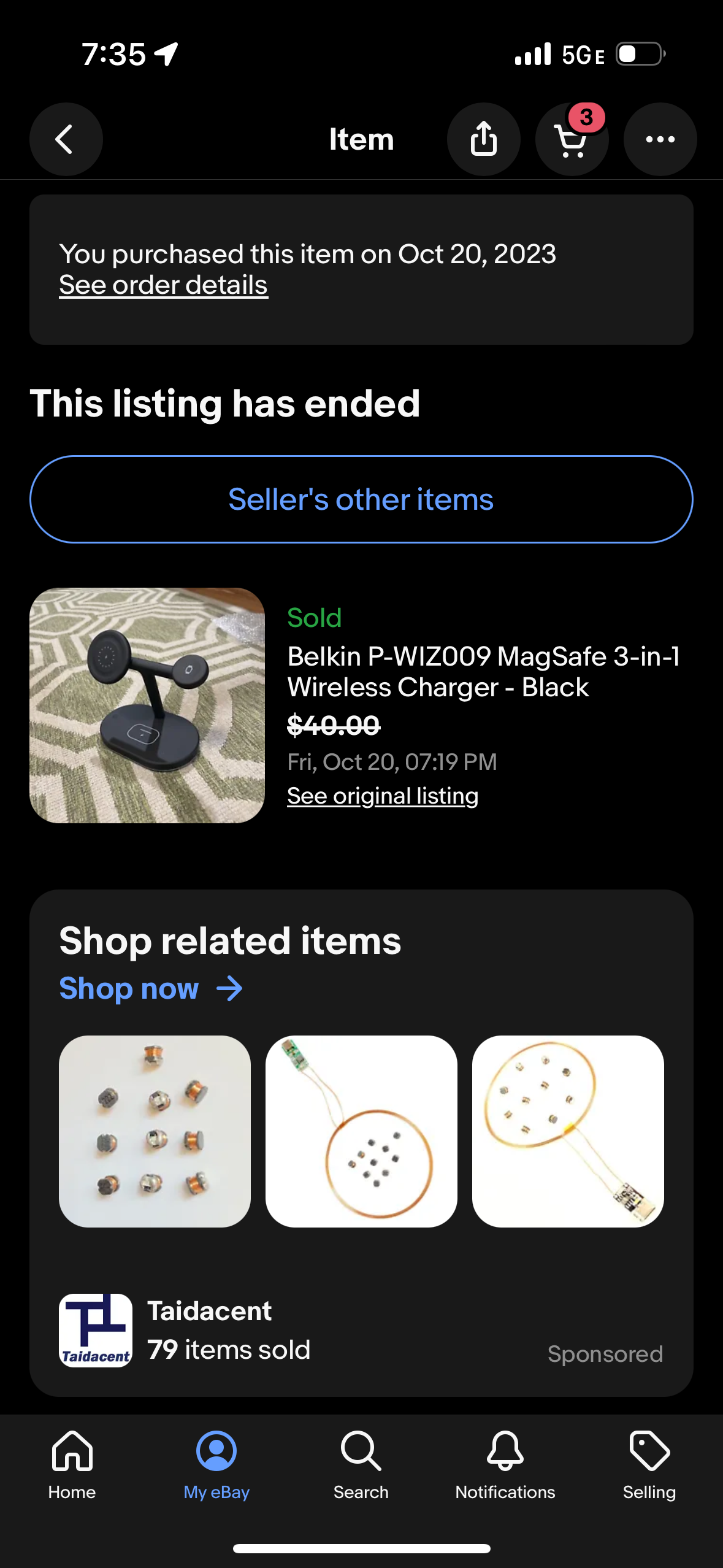Open See original listing link

pos(383,796)
